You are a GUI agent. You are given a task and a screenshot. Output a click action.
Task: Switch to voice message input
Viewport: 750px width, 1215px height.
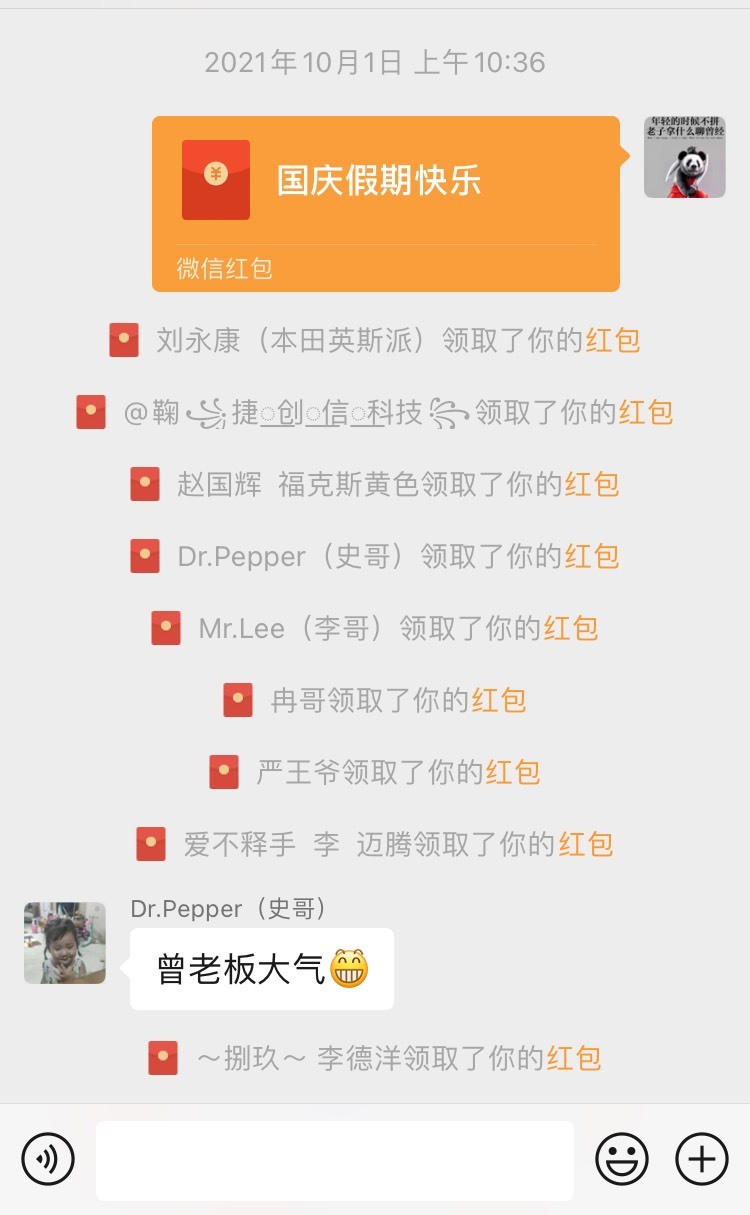coord(48,1160)
